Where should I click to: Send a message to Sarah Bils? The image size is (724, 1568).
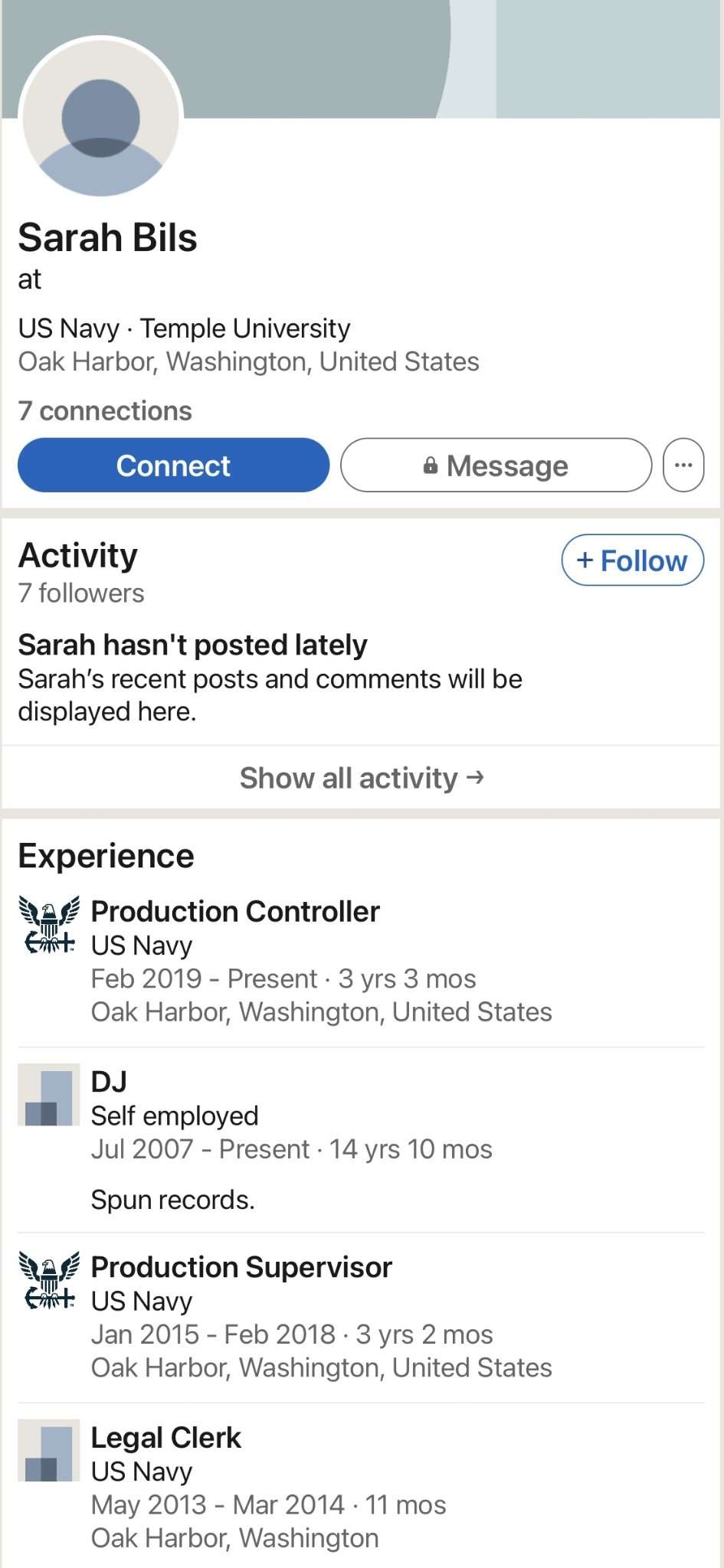click(x=496, y=465)
